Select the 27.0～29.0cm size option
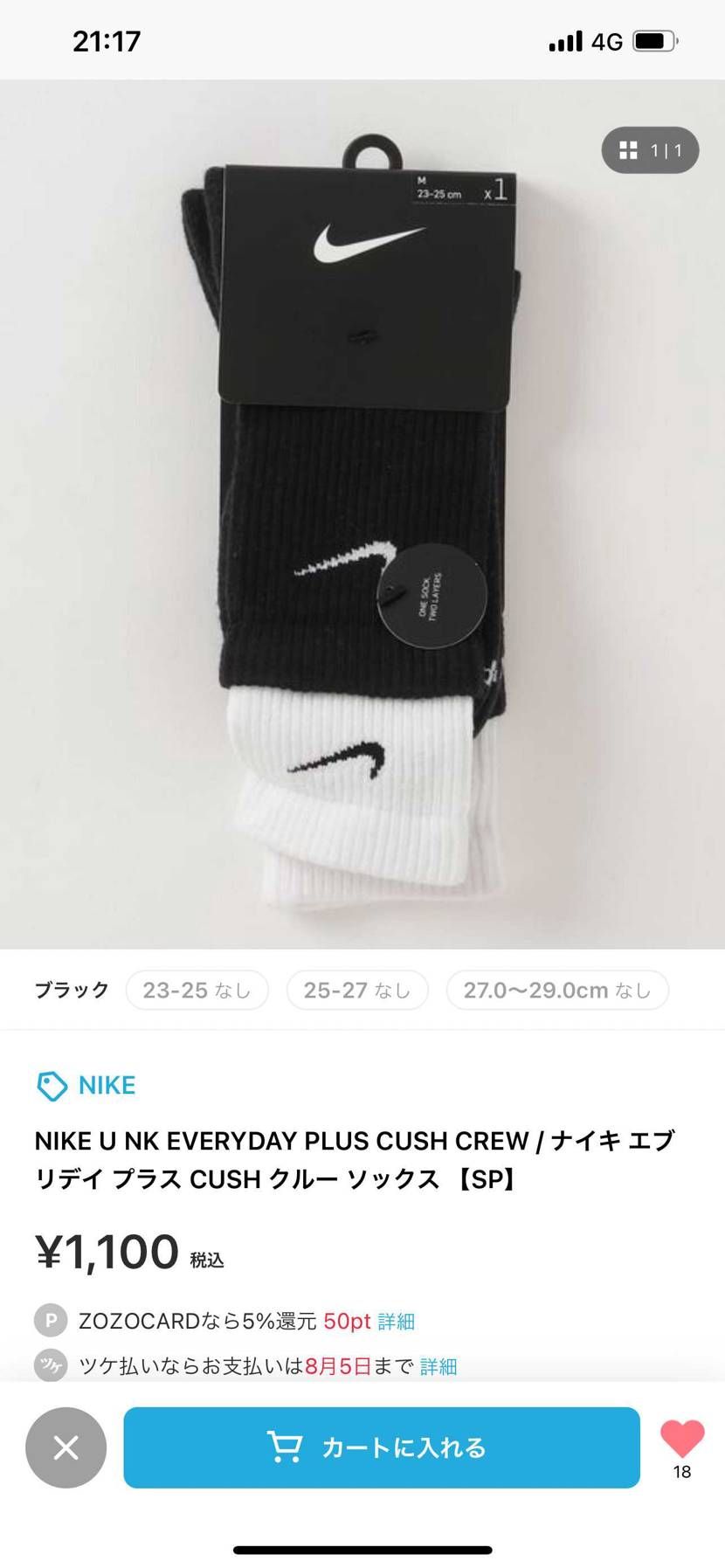 (x=557, y=990)
